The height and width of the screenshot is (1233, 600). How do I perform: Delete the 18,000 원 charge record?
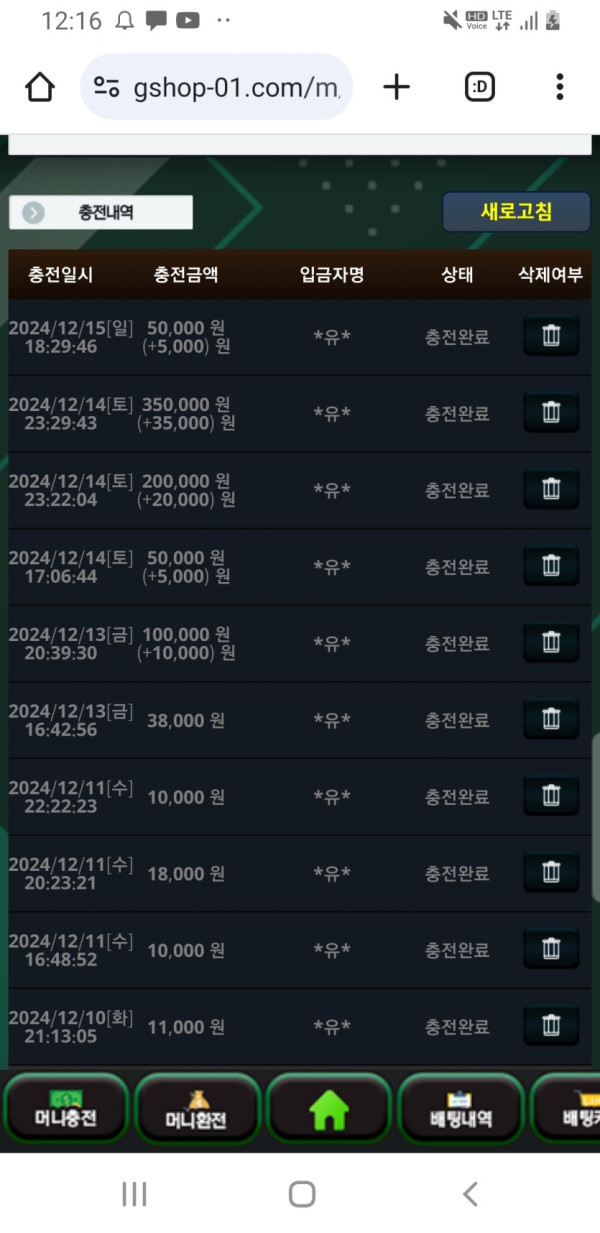(x=551, y=872)
